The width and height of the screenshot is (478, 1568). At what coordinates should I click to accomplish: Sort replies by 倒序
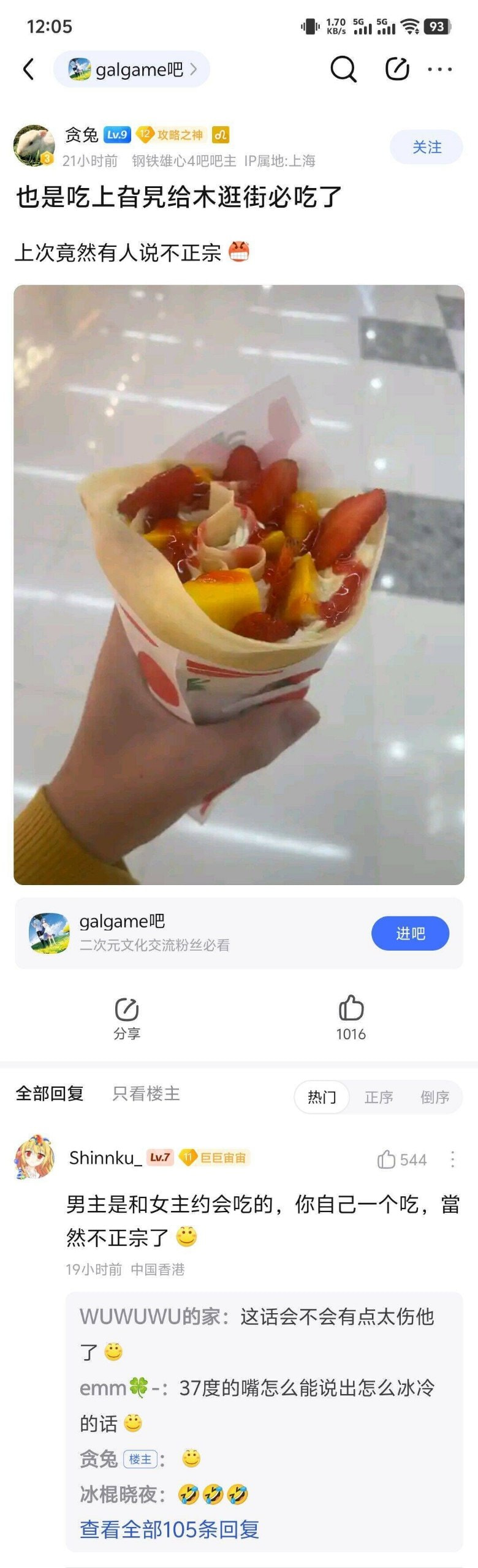click(434, 1097)
